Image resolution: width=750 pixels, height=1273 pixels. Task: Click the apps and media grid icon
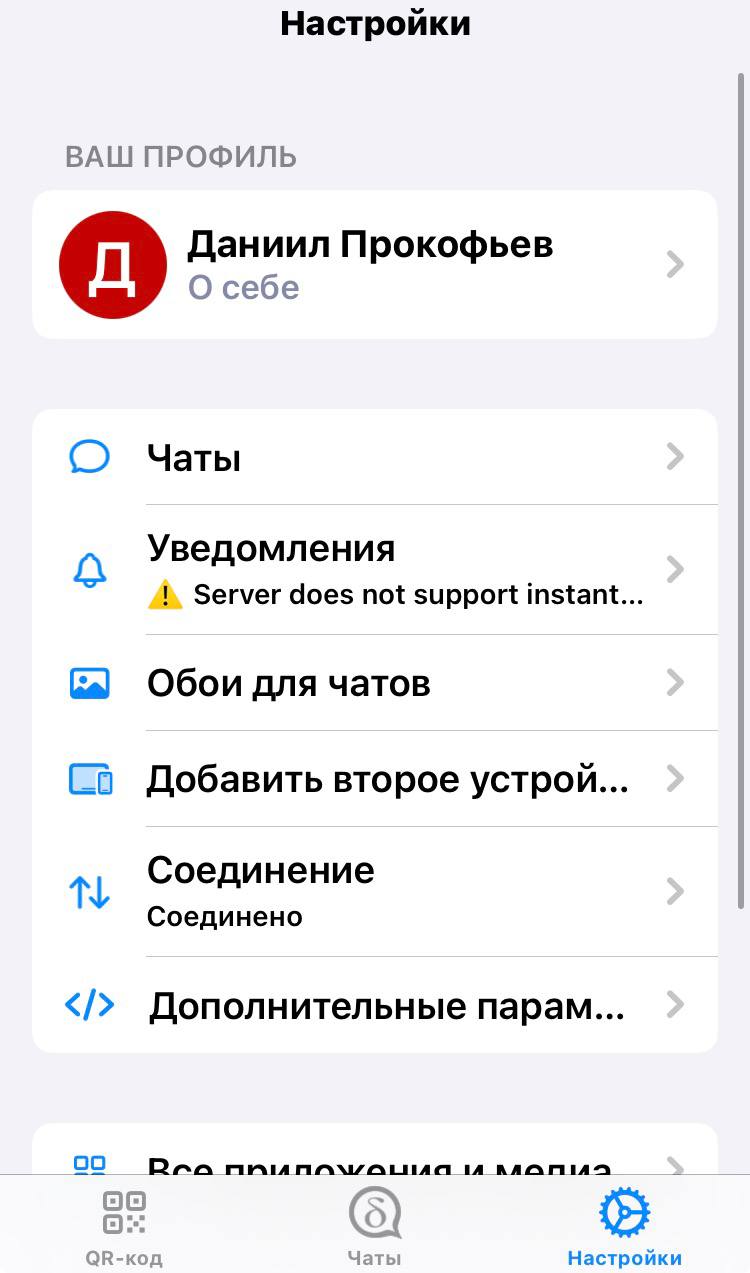[x=89, y=1163]
